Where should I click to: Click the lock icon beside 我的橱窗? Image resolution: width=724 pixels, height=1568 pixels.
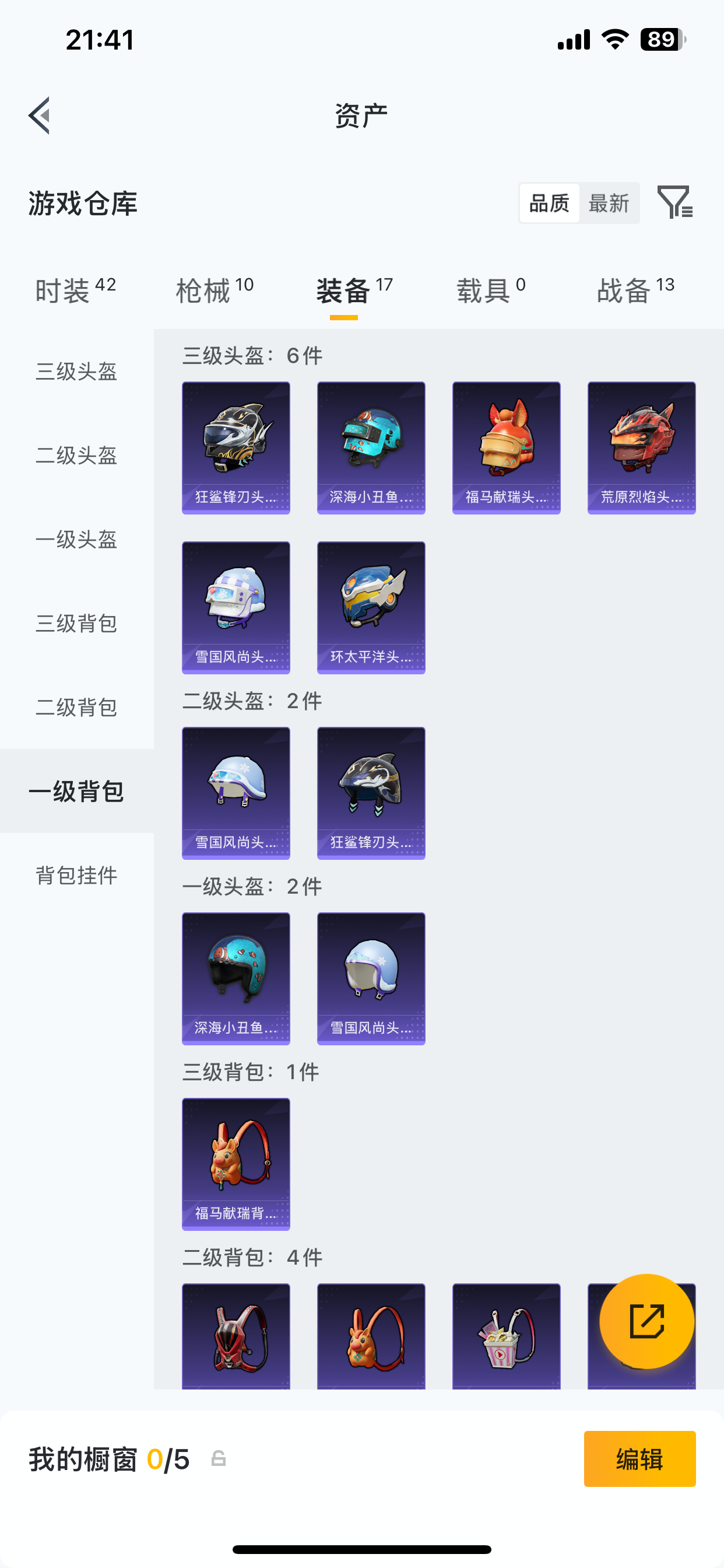(x=219, y=1458)
